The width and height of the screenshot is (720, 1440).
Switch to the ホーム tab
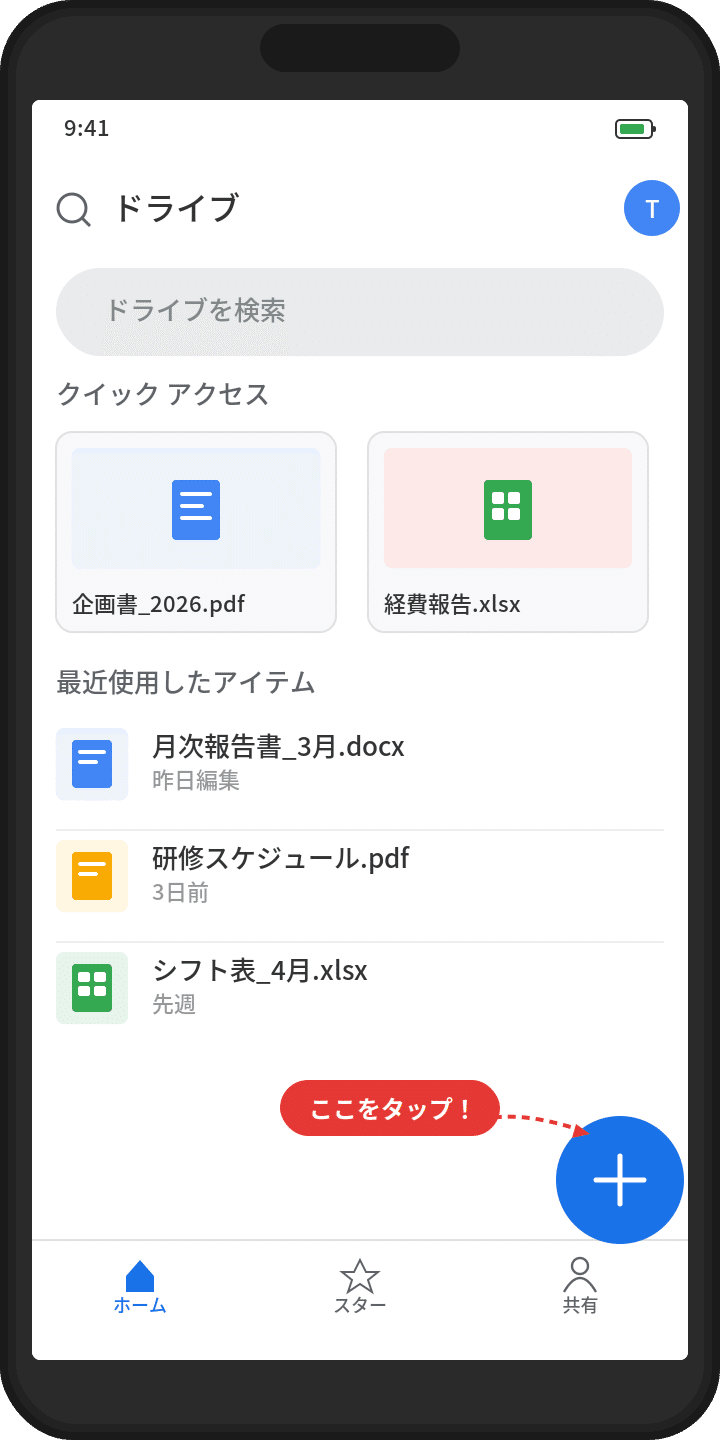pos(140,1288)
